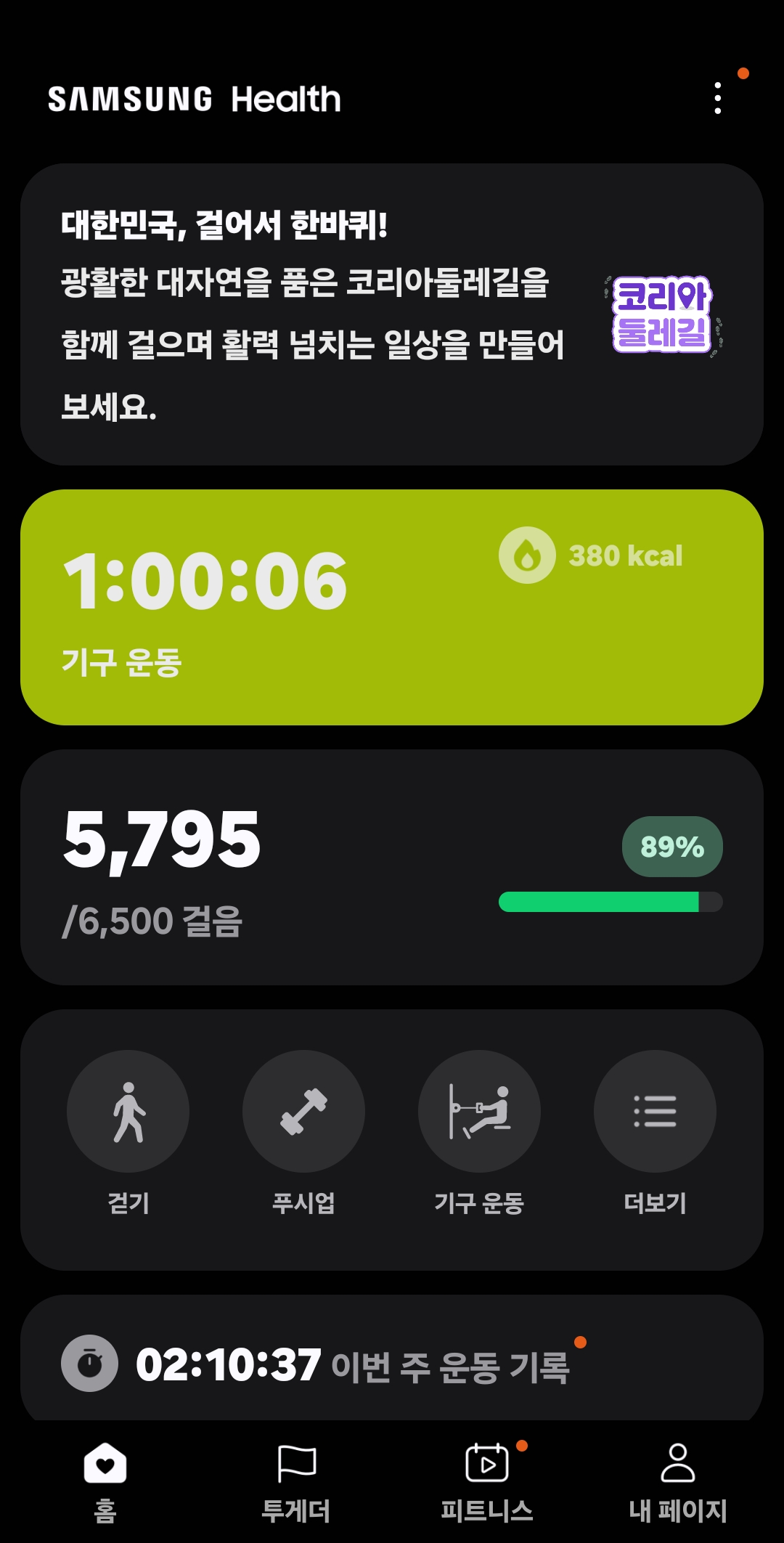Open the steps card showing 5,795
Image resolution: width=784 pixels, height=1543 pixels.
392,867
